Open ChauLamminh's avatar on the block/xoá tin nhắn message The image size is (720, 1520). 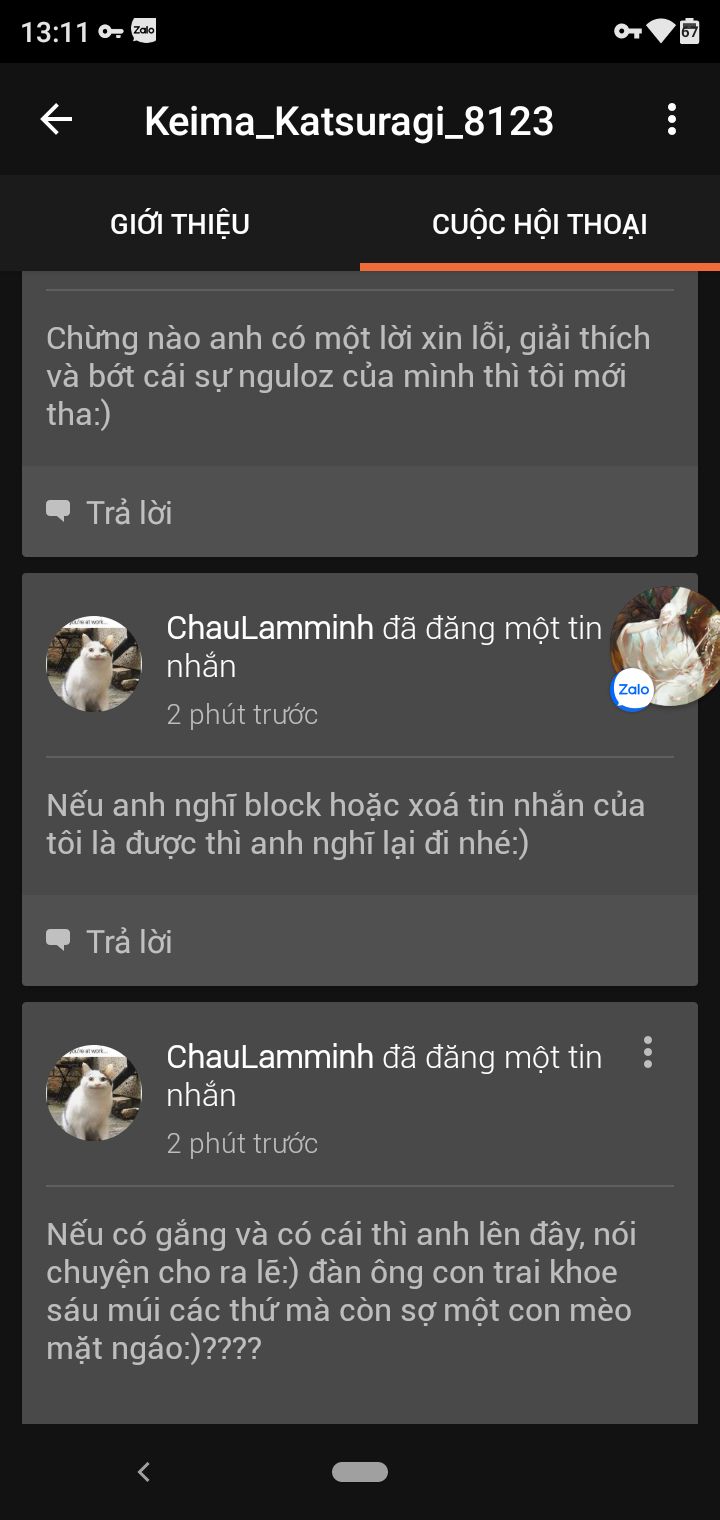click(94, 664)
